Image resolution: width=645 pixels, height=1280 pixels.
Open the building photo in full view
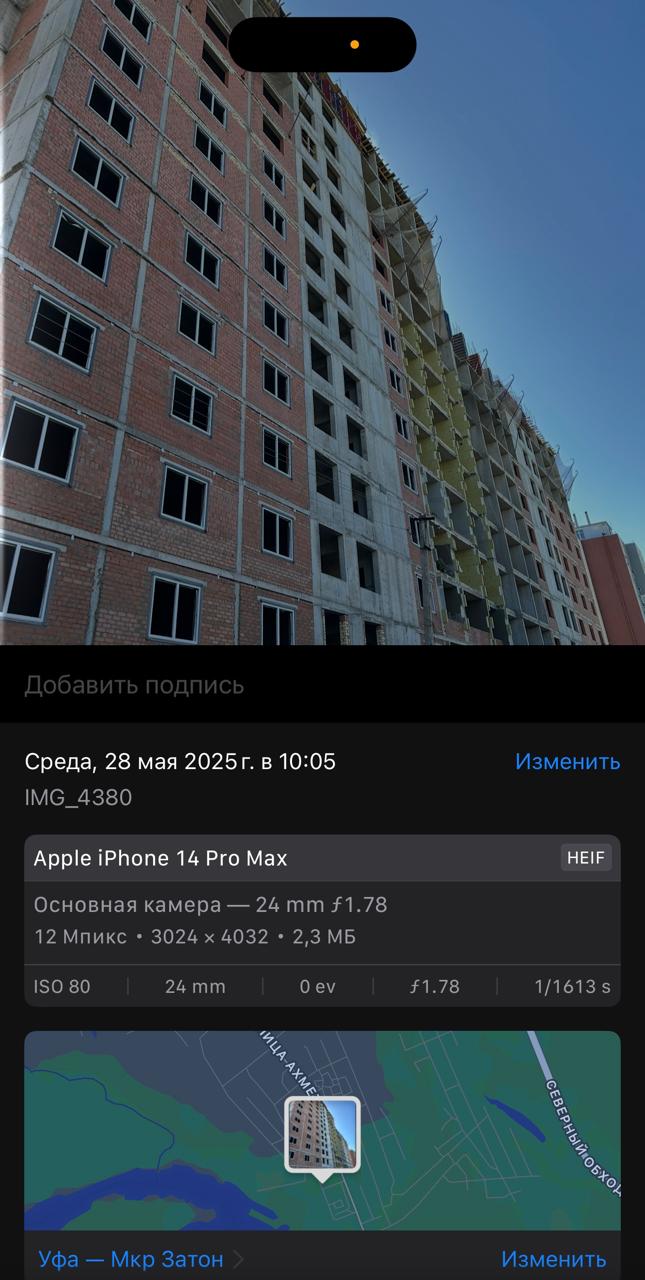point(322,322)
